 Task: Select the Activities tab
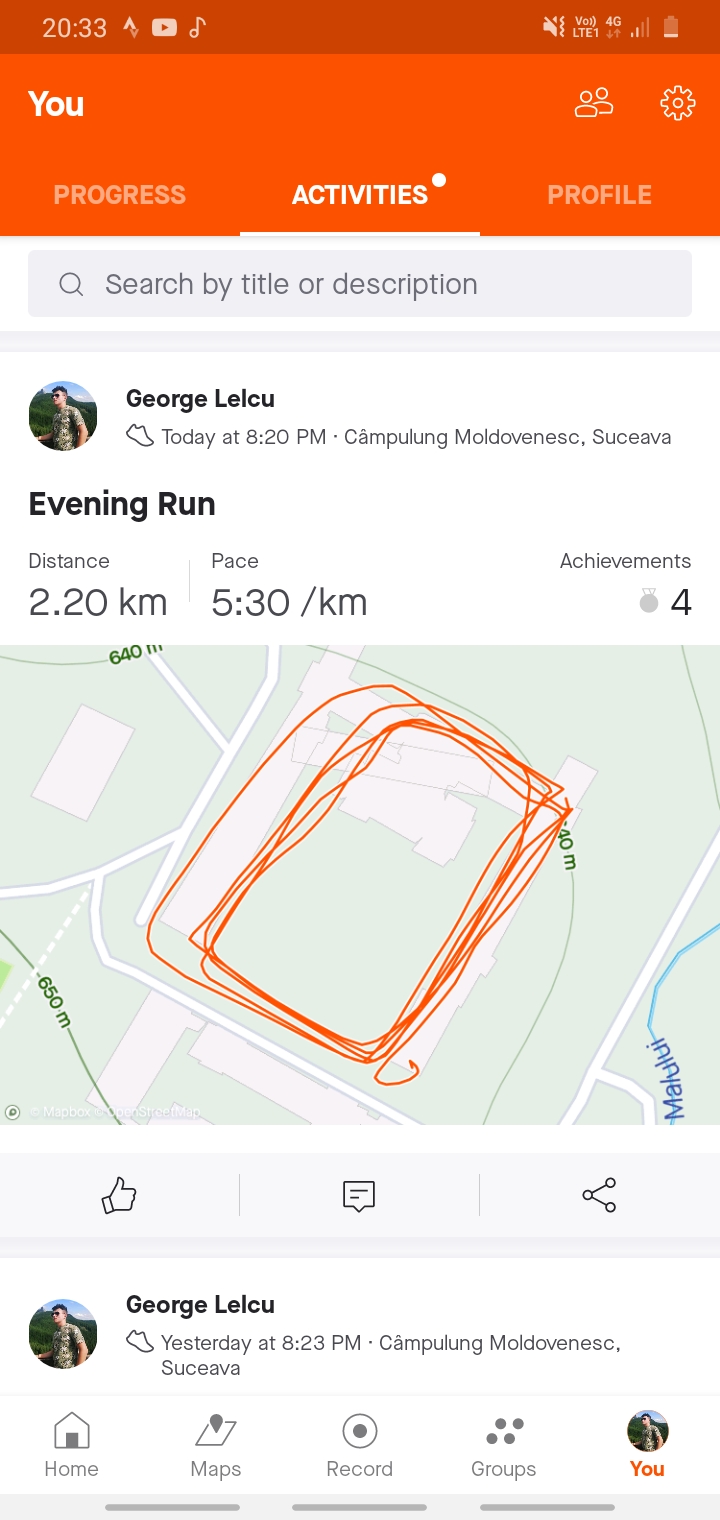tap(360, 195)
